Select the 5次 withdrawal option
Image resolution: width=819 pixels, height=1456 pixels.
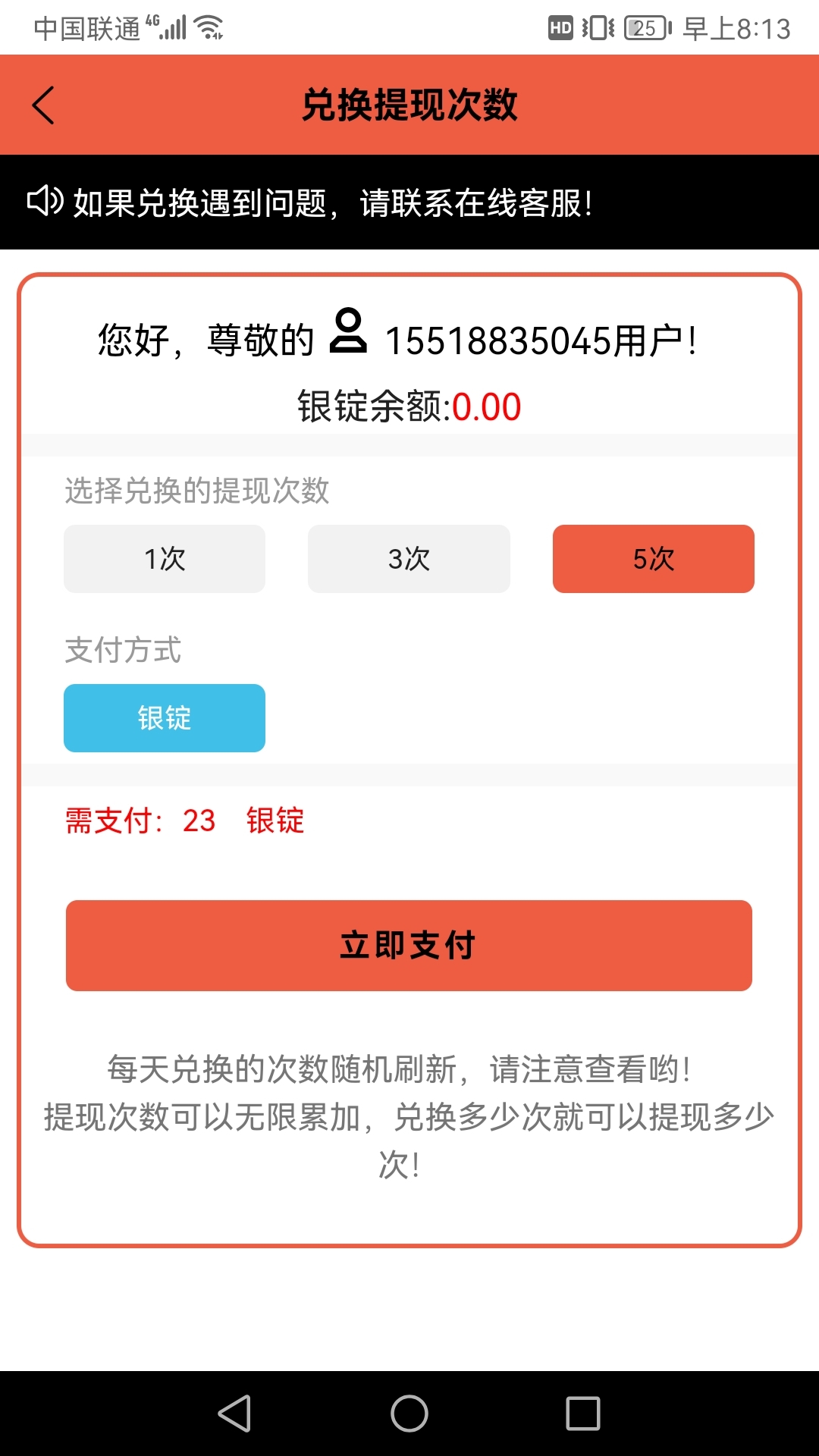654,559
